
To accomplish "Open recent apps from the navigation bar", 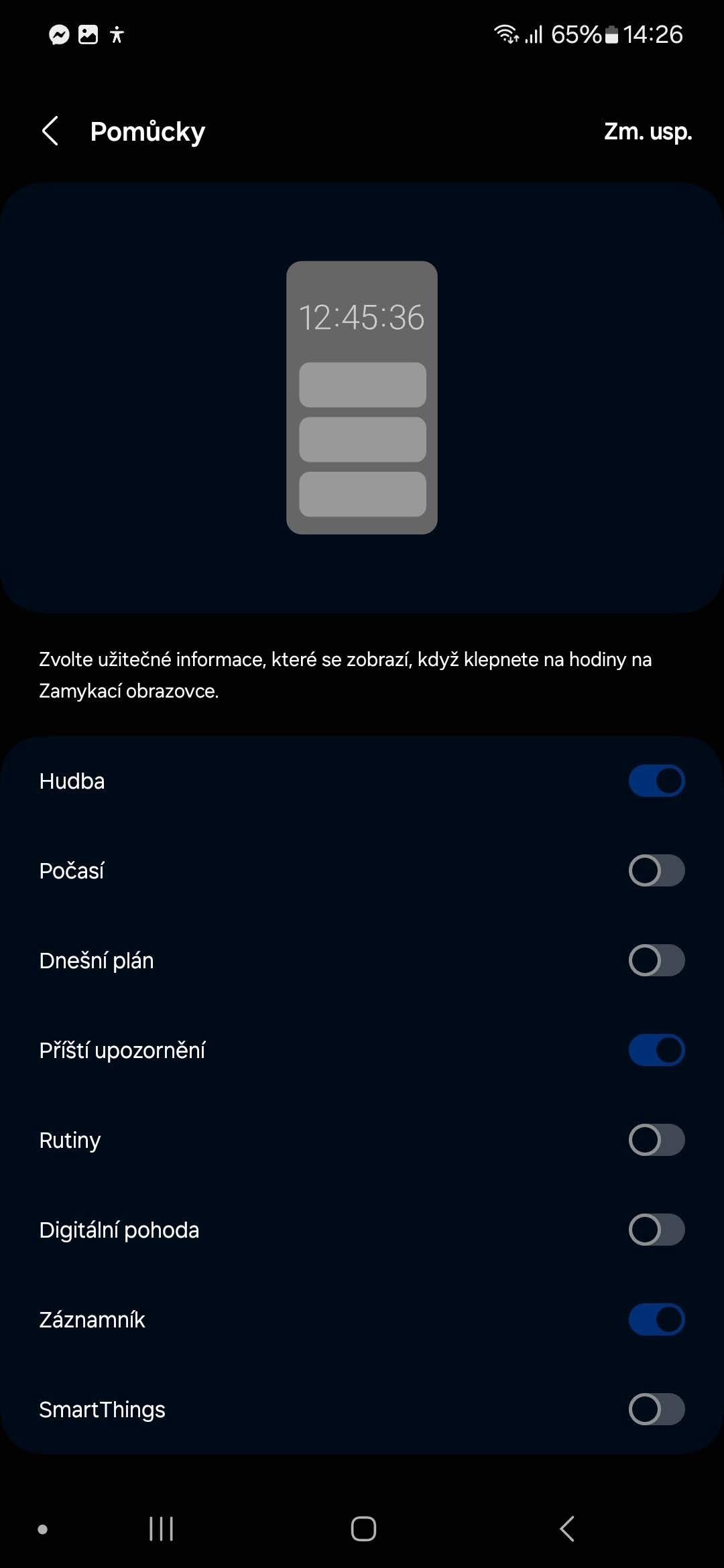I will 161,1528.
